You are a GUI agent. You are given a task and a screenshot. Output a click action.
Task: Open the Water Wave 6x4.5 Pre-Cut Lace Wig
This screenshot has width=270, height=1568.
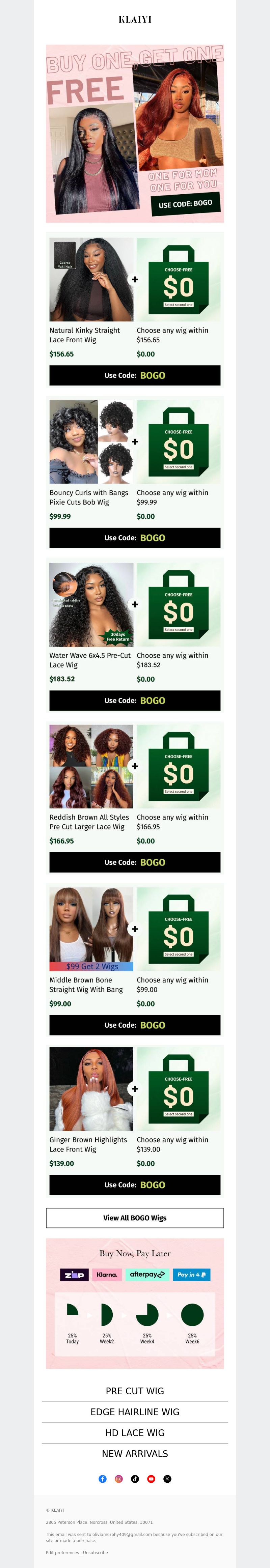(91, 604)
